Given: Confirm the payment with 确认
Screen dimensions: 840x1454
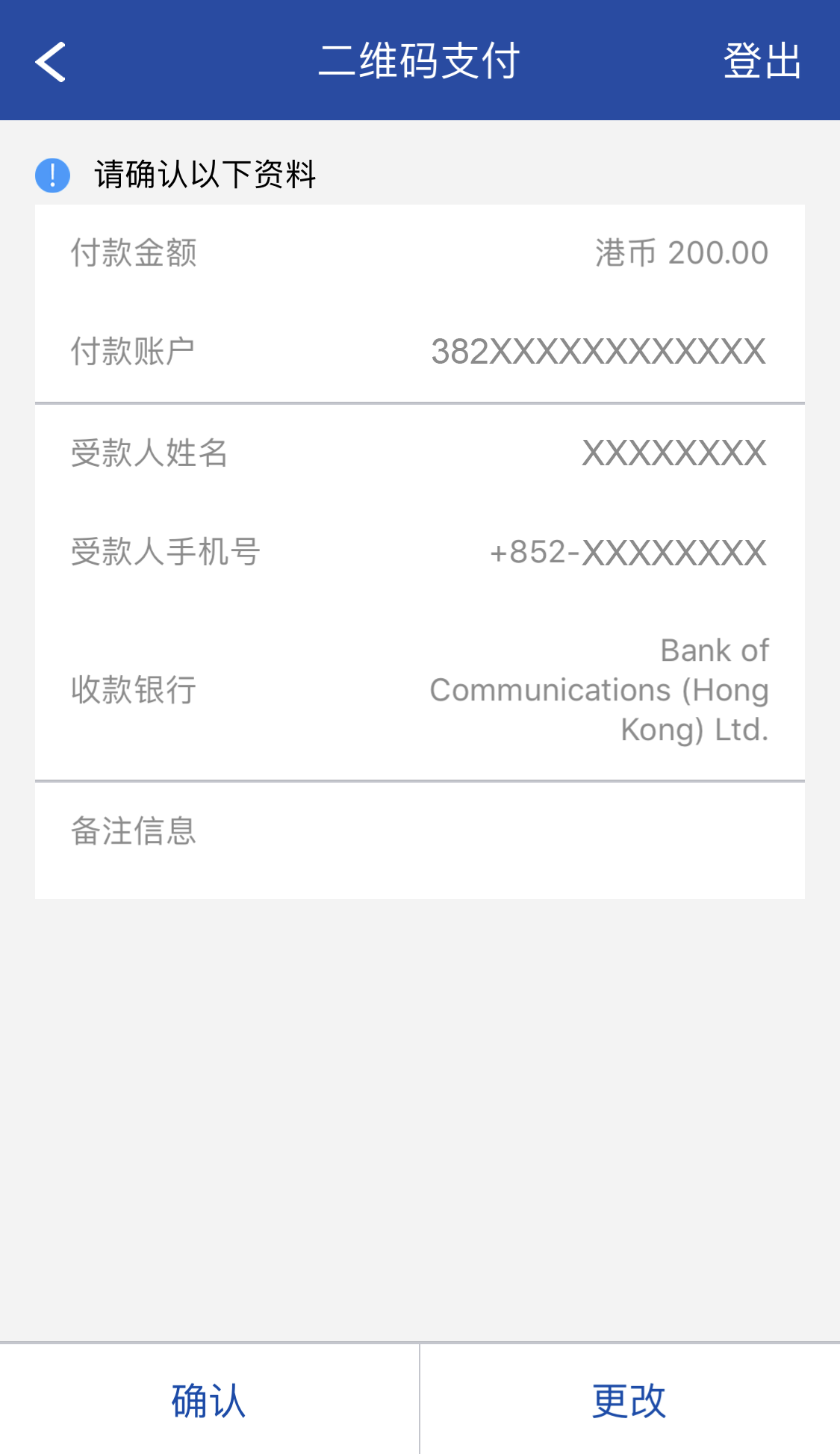Looking at the screenshot, I should [209, 1400].
